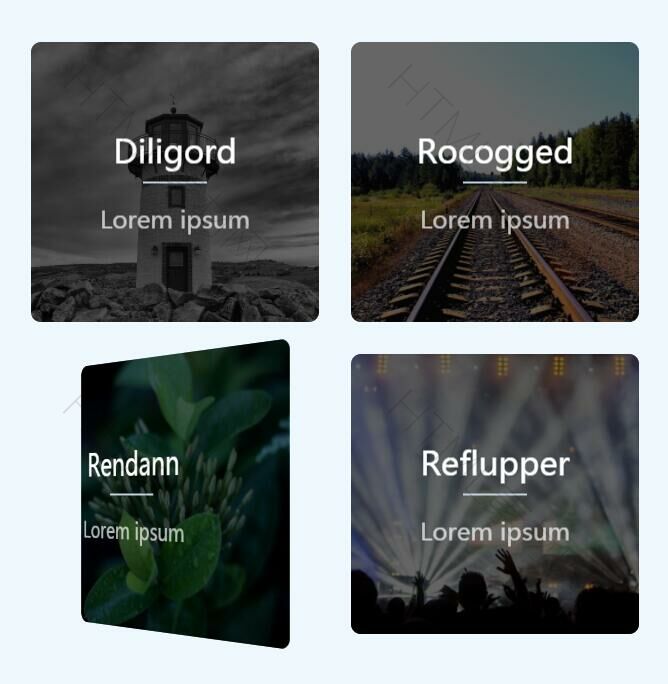Select the Rocogged railway card
Viewport: 668px width, 684px height.
pyautogui.click(x=495, y=182)
